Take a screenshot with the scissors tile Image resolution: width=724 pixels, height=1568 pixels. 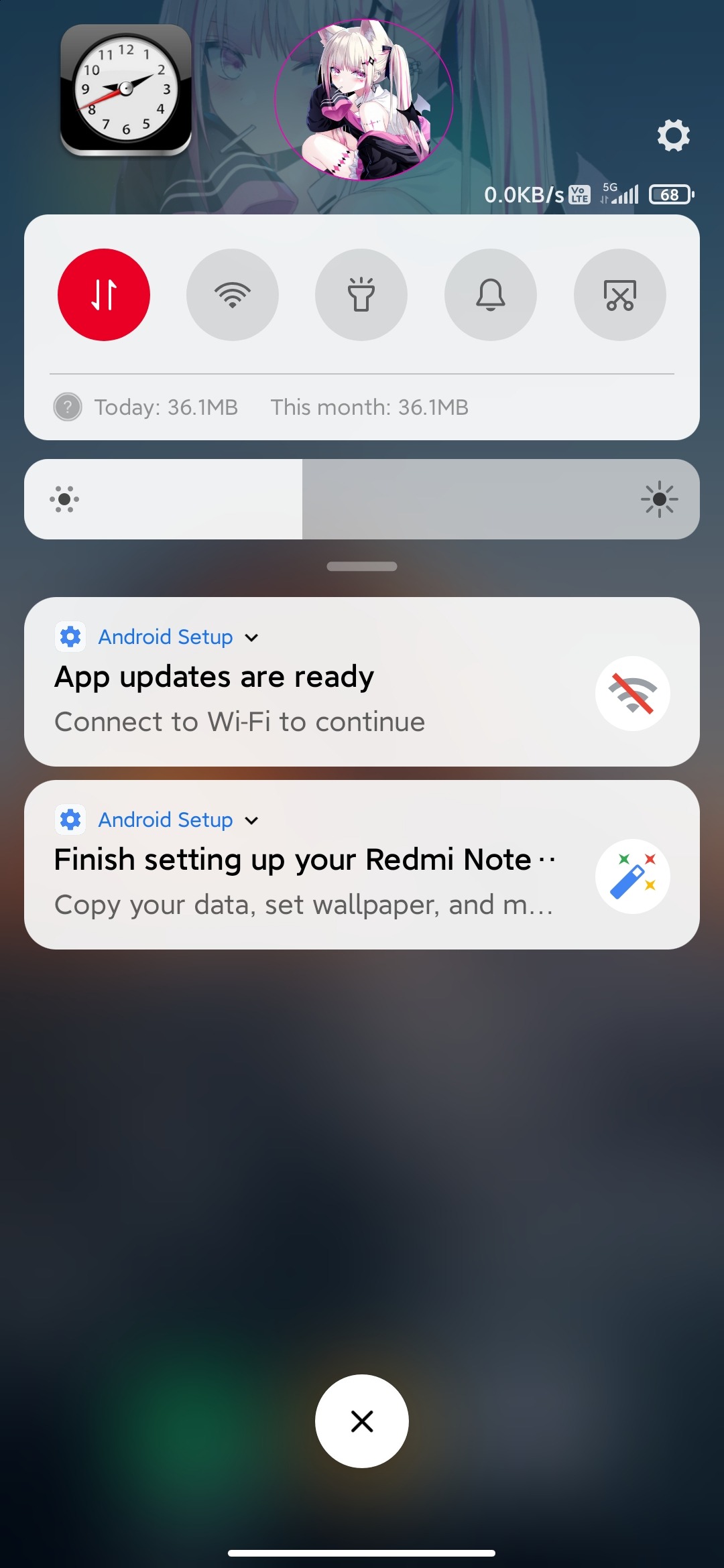click(x=620, y=295)
